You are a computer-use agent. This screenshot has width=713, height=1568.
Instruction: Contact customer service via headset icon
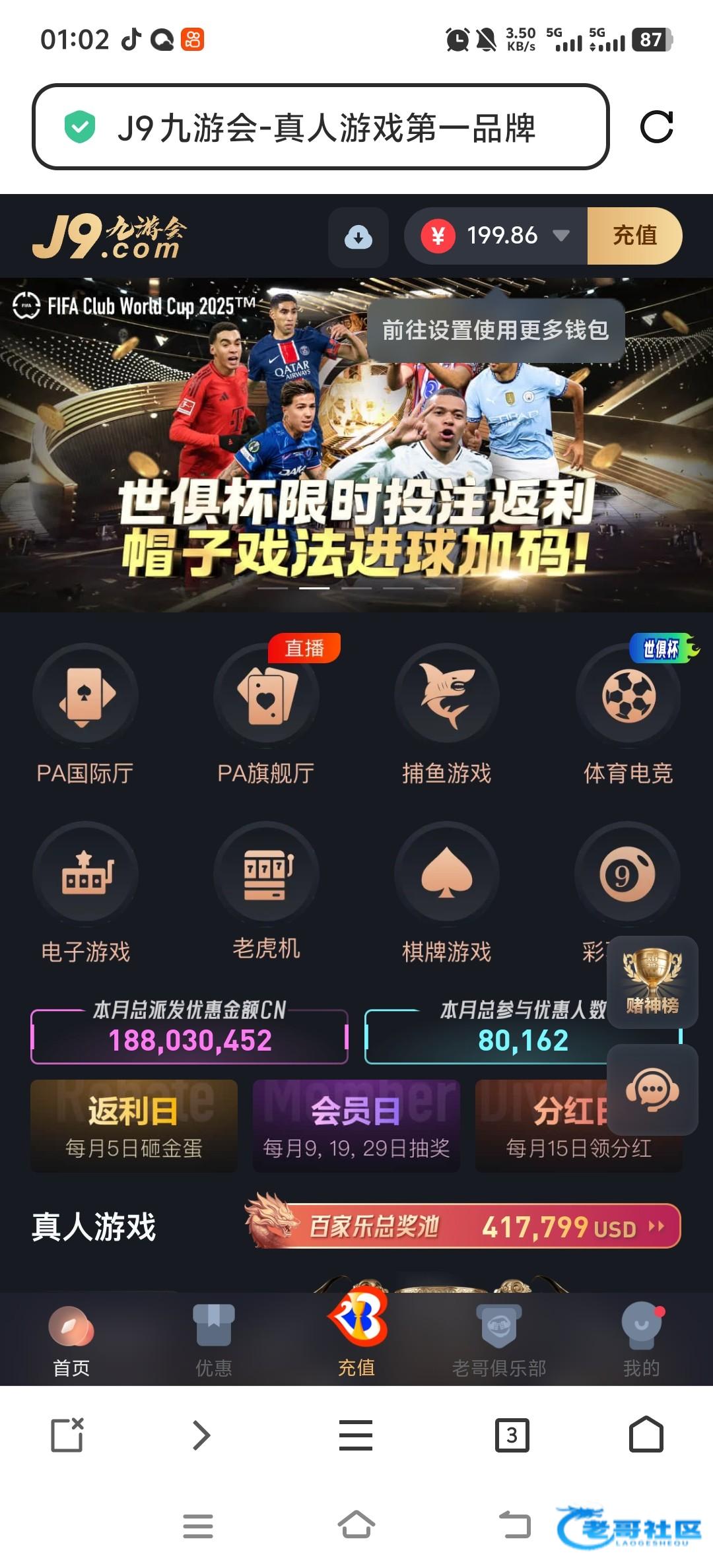[x=652, y=1090]
